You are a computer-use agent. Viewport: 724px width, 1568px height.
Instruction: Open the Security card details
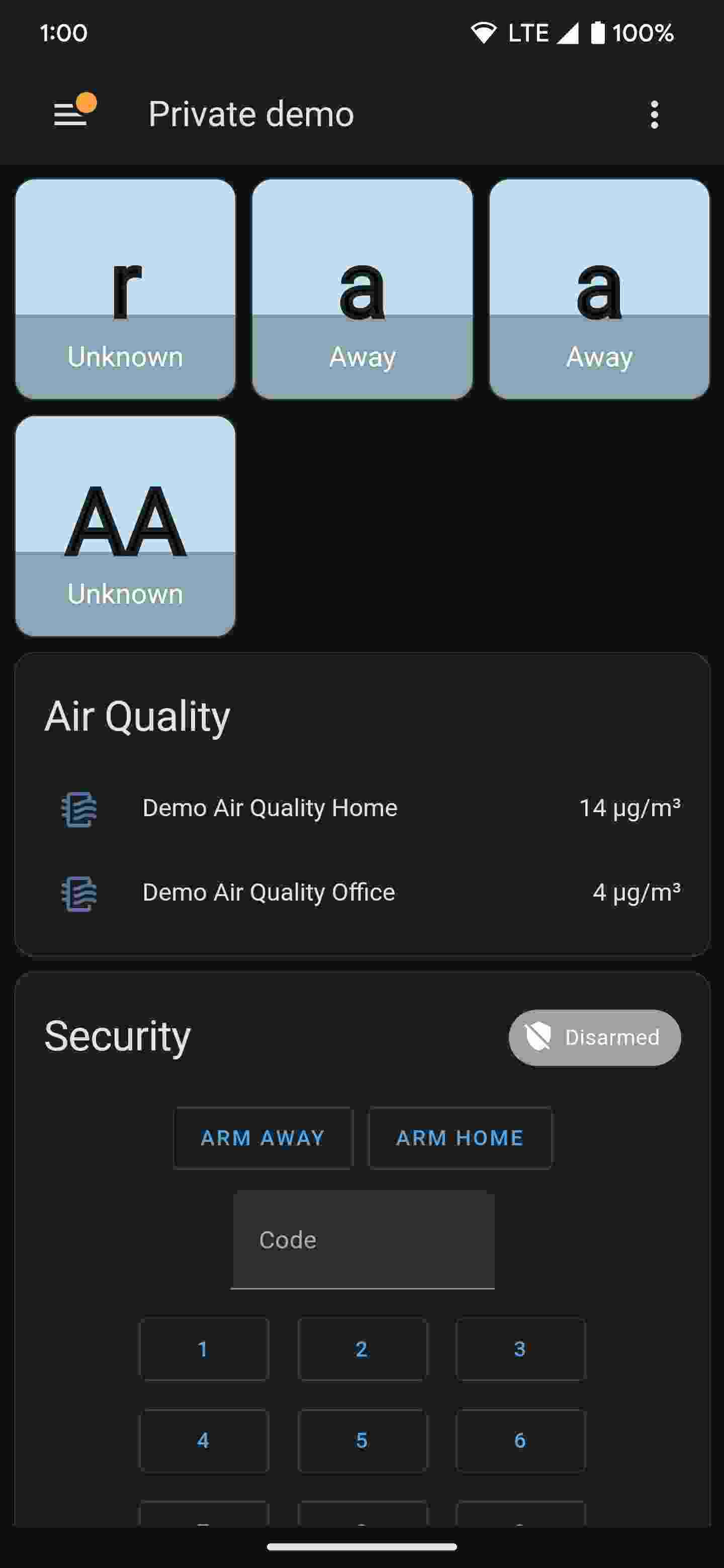click(118, 1037)
